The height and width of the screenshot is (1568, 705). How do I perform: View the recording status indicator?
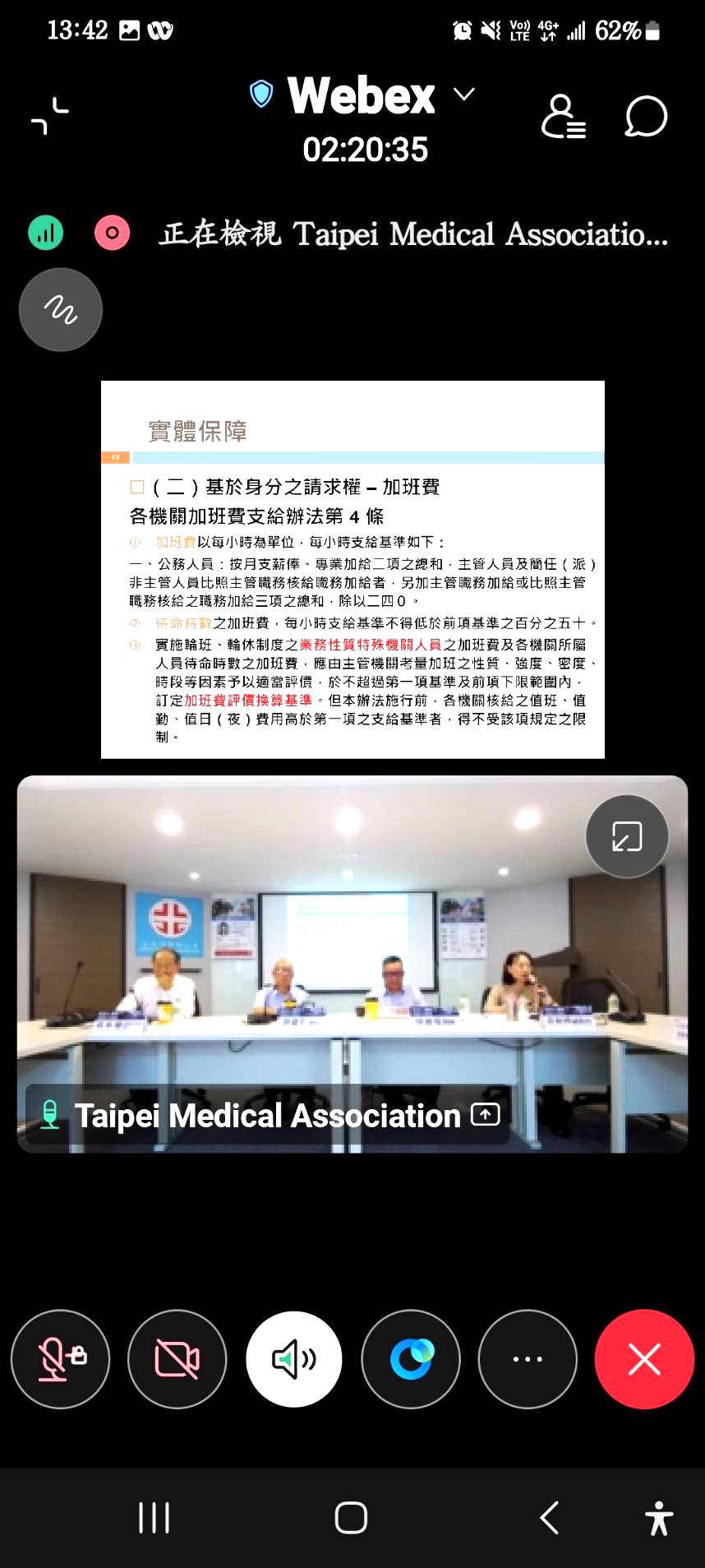point(112,234)
